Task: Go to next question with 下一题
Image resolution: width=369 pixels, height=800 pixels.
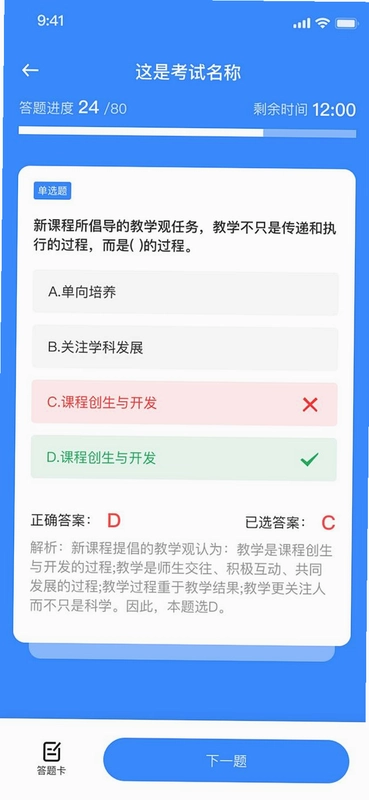Action: coord(227,760)
